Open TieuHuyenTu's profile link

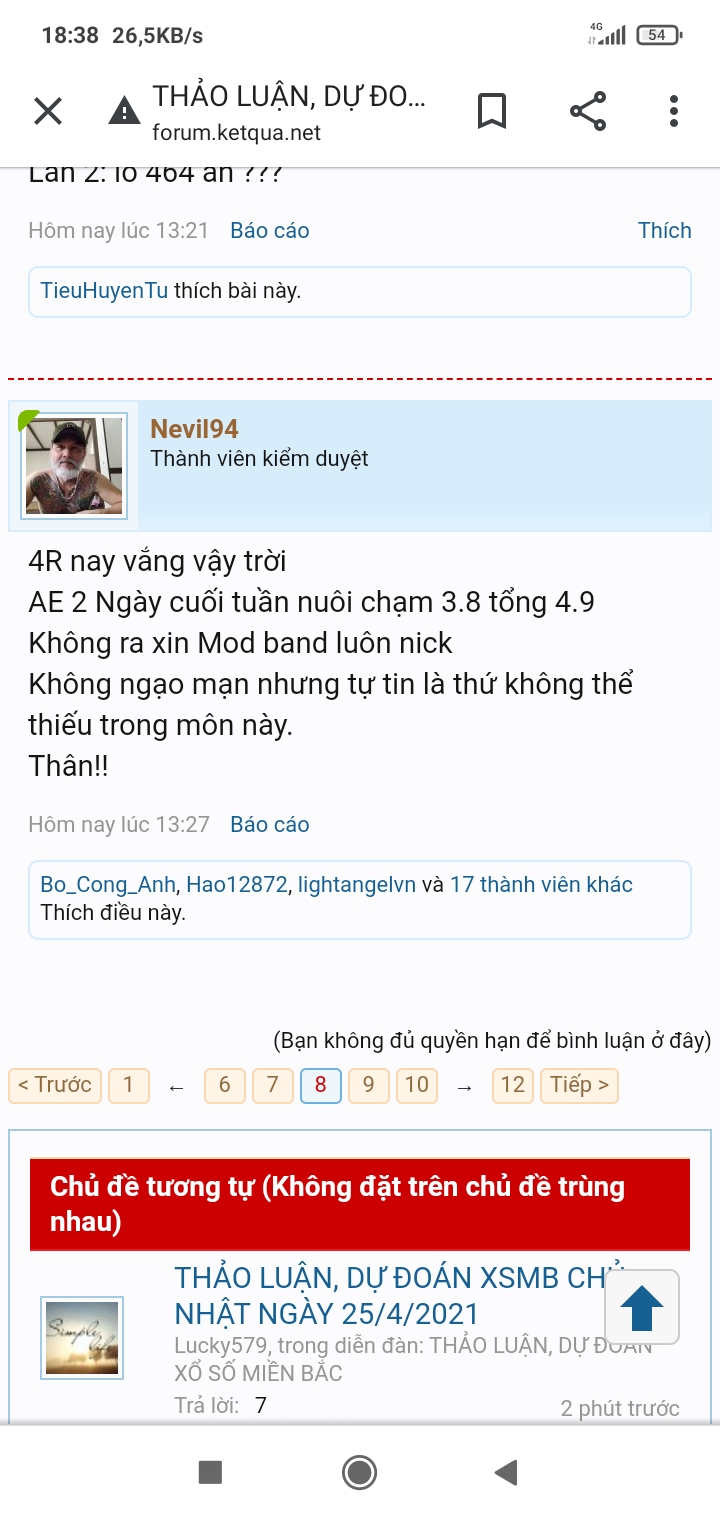[x=104, y=291]
